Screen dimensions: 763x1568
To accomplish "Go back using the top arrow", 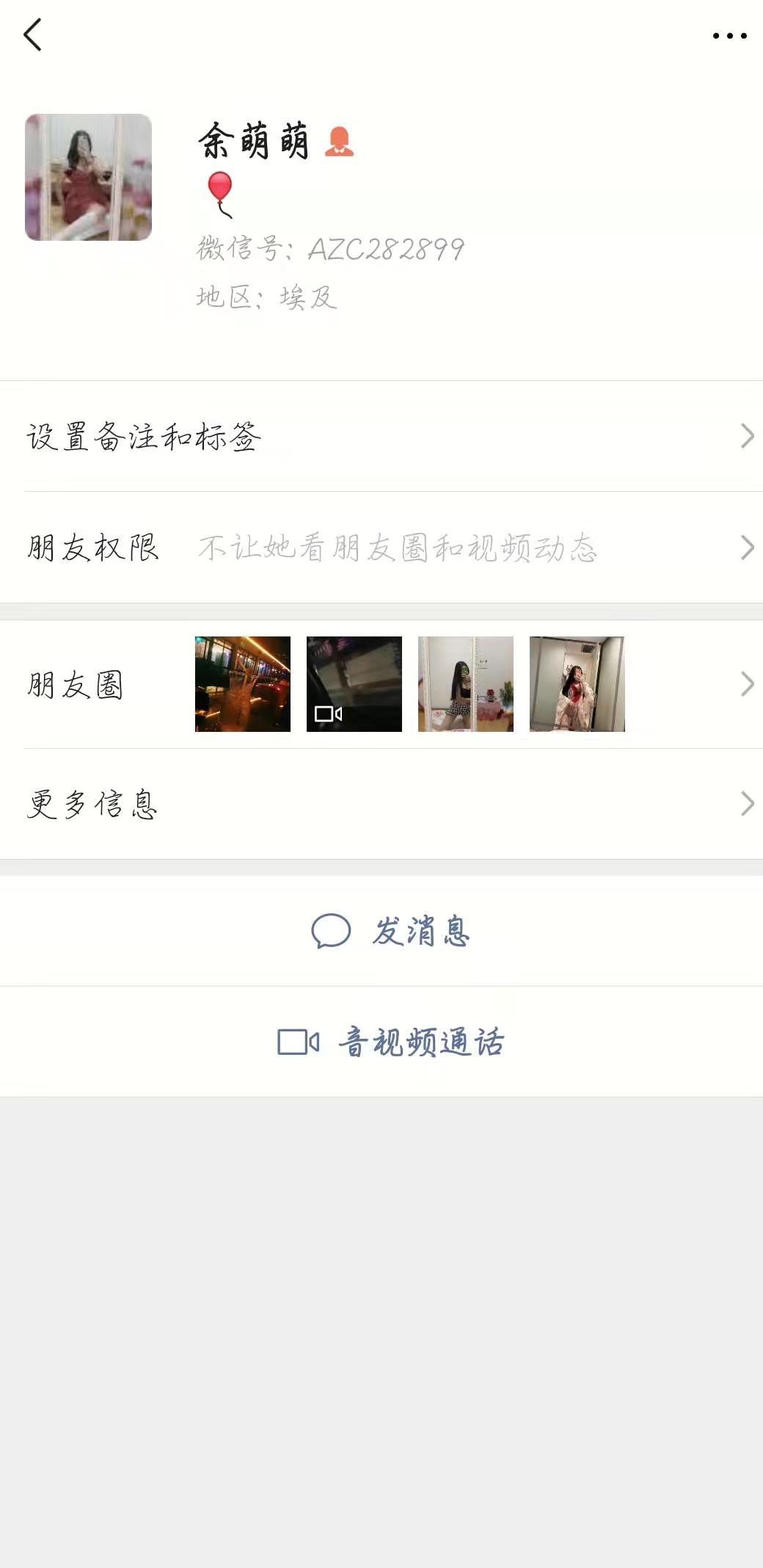I will [x=33, y=35].
